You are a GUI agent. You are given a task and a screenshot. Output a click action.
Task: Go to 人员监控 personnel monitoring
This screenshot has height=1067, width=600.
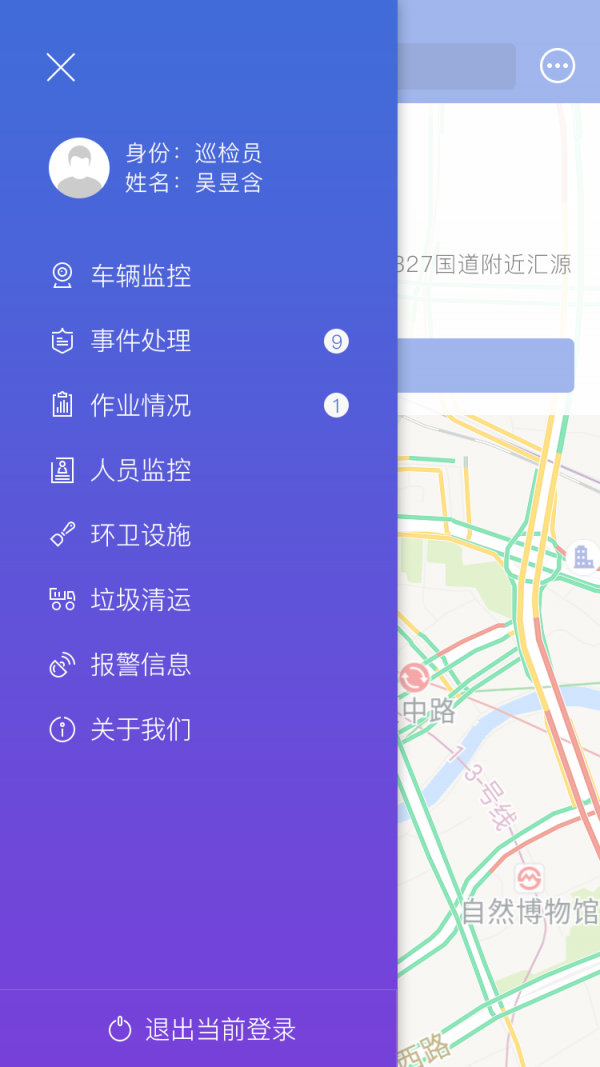click(140, 471)
